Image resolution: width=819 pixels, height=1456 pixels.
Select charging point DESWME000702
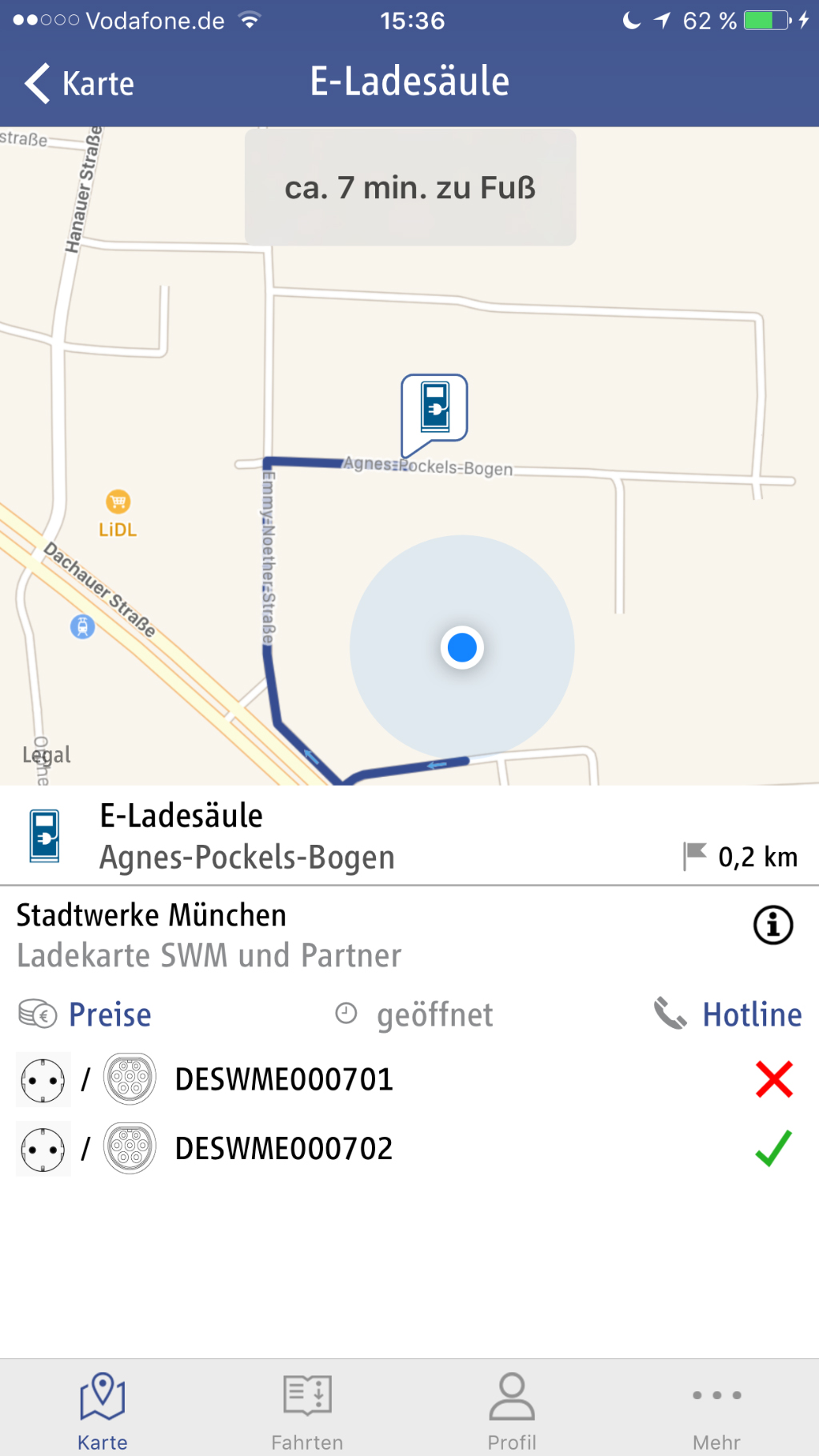(x=409, y=1149)
